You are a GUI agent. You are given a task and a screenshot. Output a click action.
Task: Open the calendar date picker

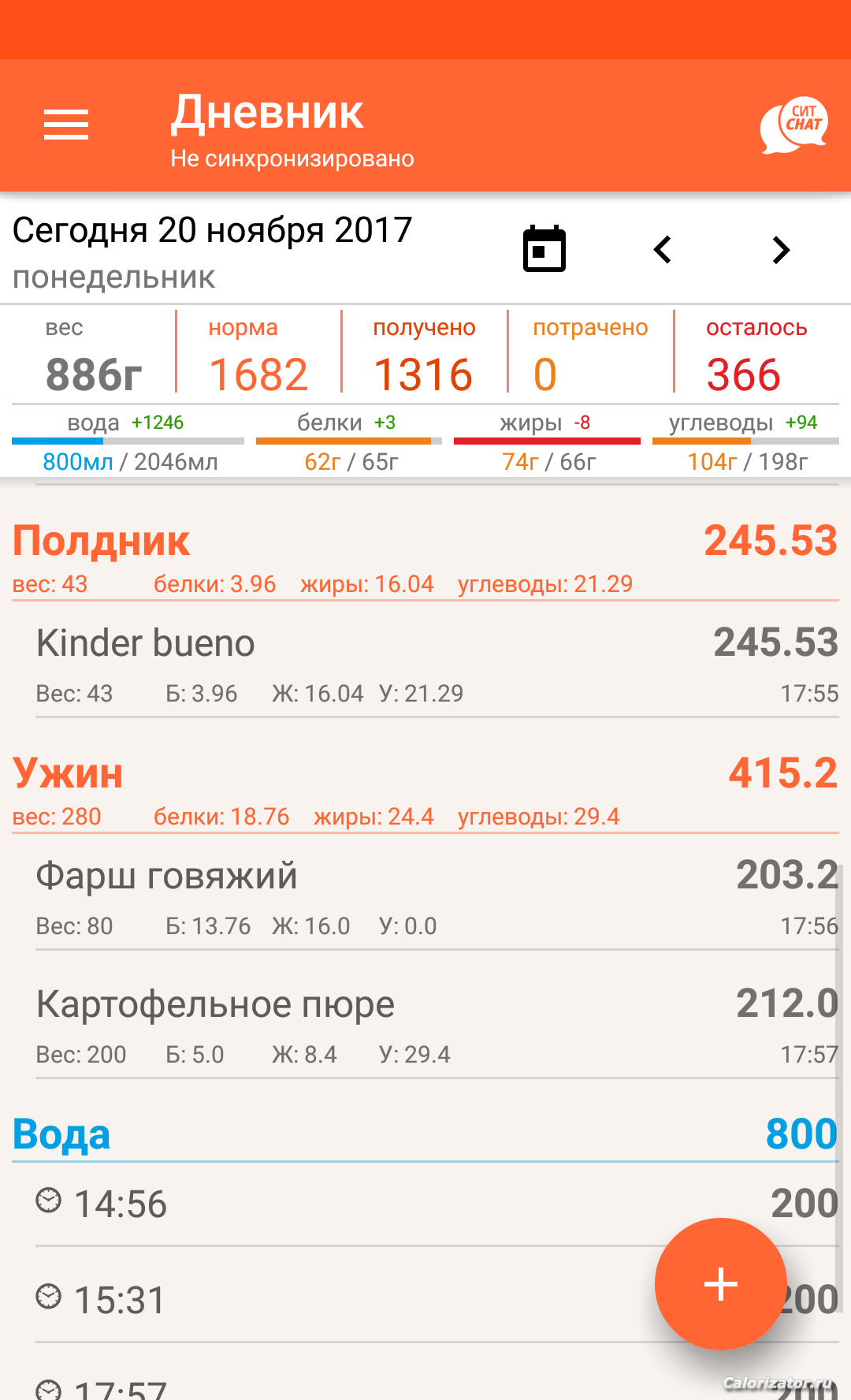coord(544,249)
